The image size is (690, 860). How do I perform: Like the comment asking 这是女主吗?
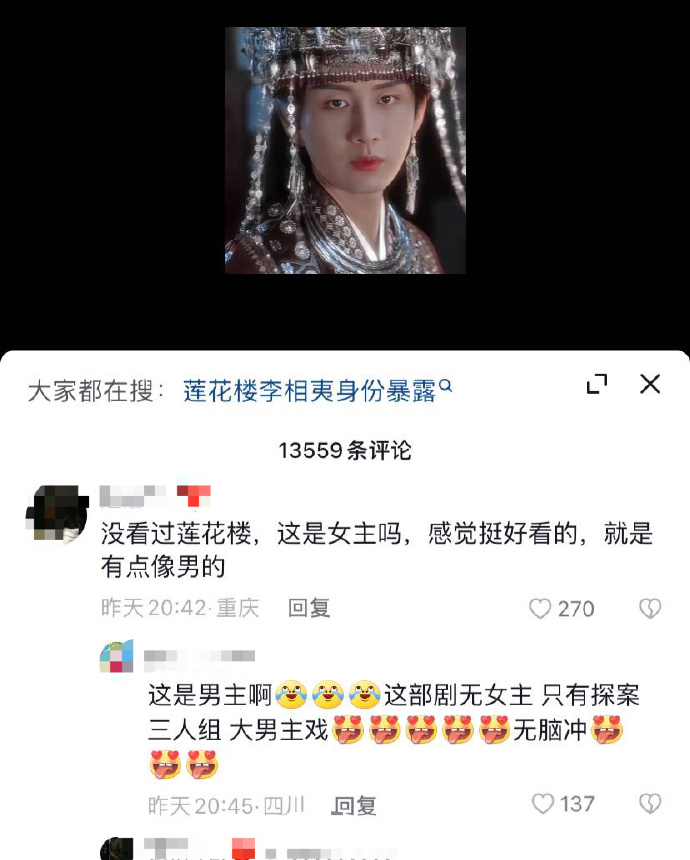coord(541,609)
